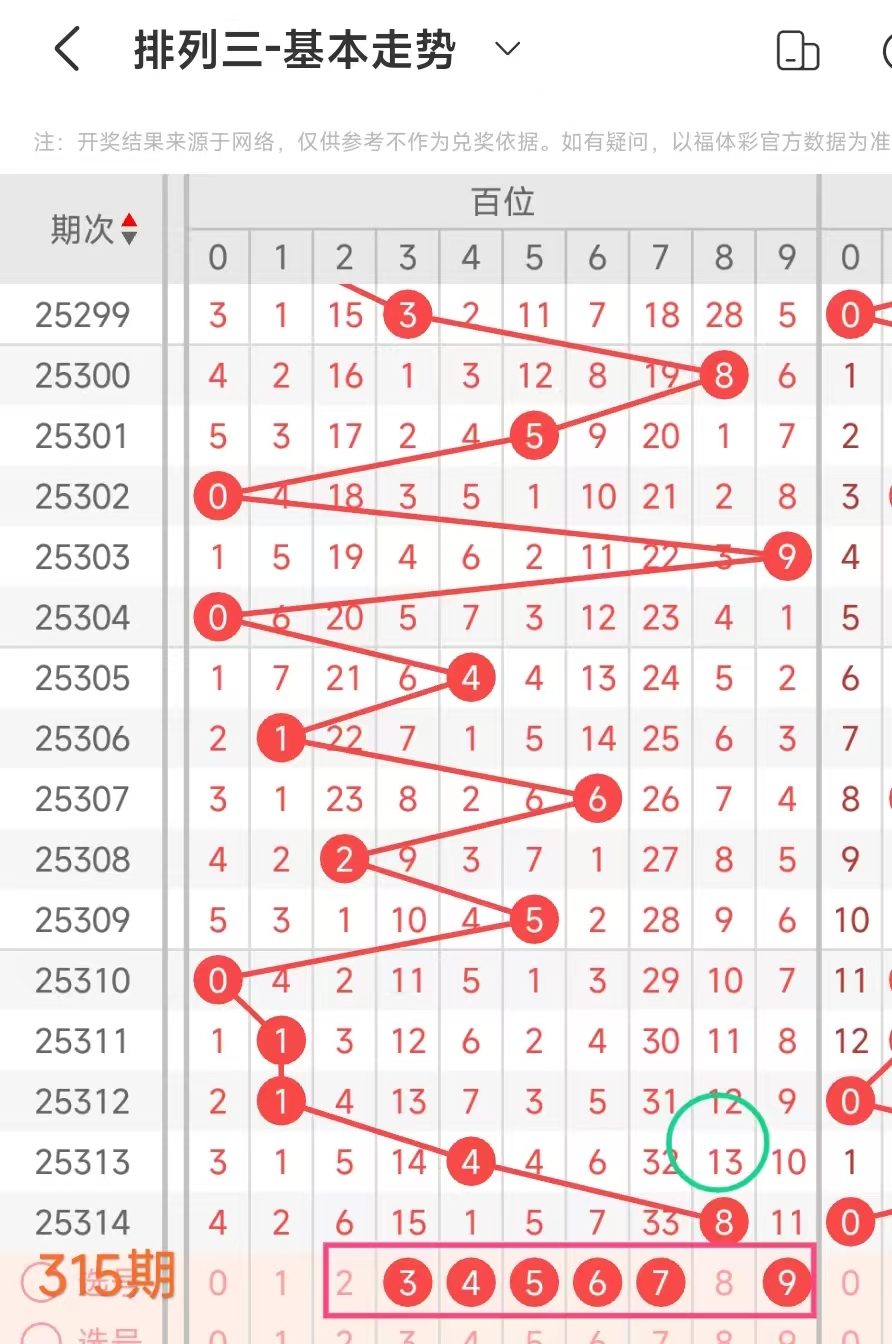Deselect number 6 in the 百位 pick row
892x1344 pixels.
click(597, 1282)
